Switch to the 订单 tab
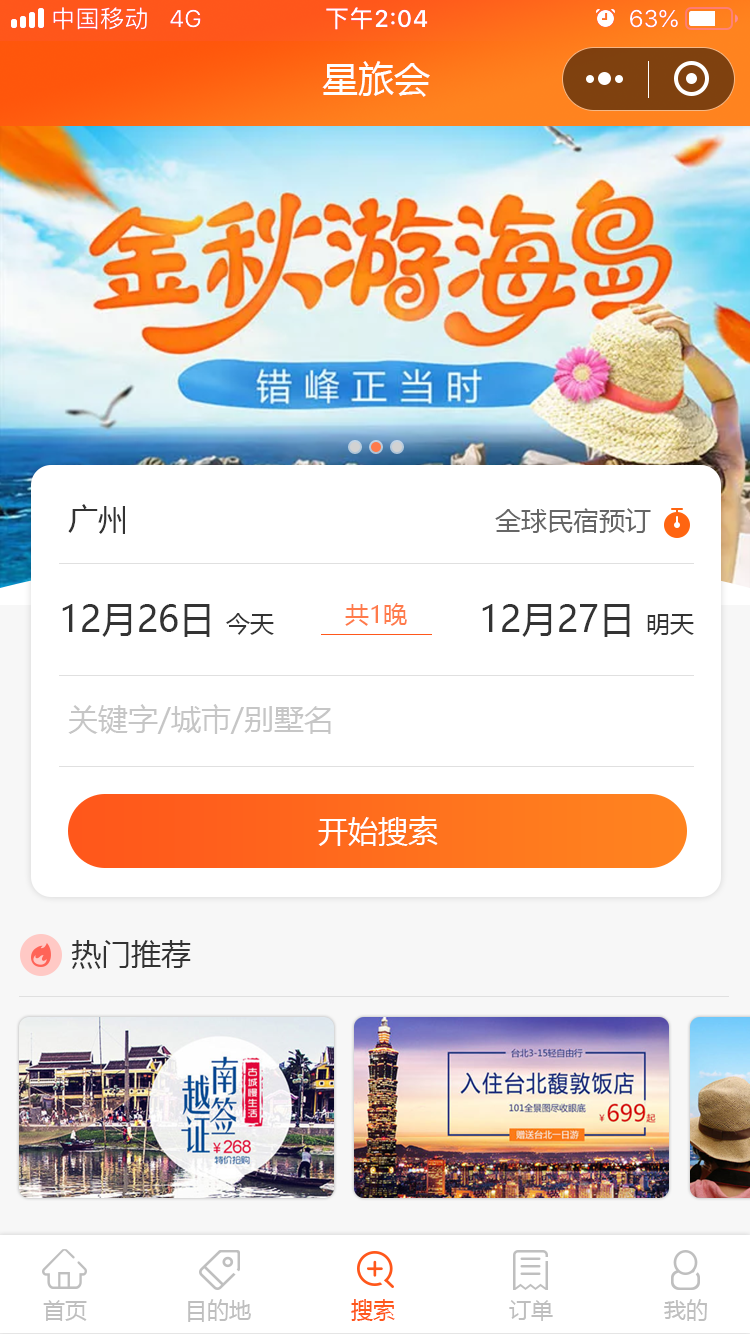The height and width of the screenshot is (1334, 750). [x=530, y=1286]
